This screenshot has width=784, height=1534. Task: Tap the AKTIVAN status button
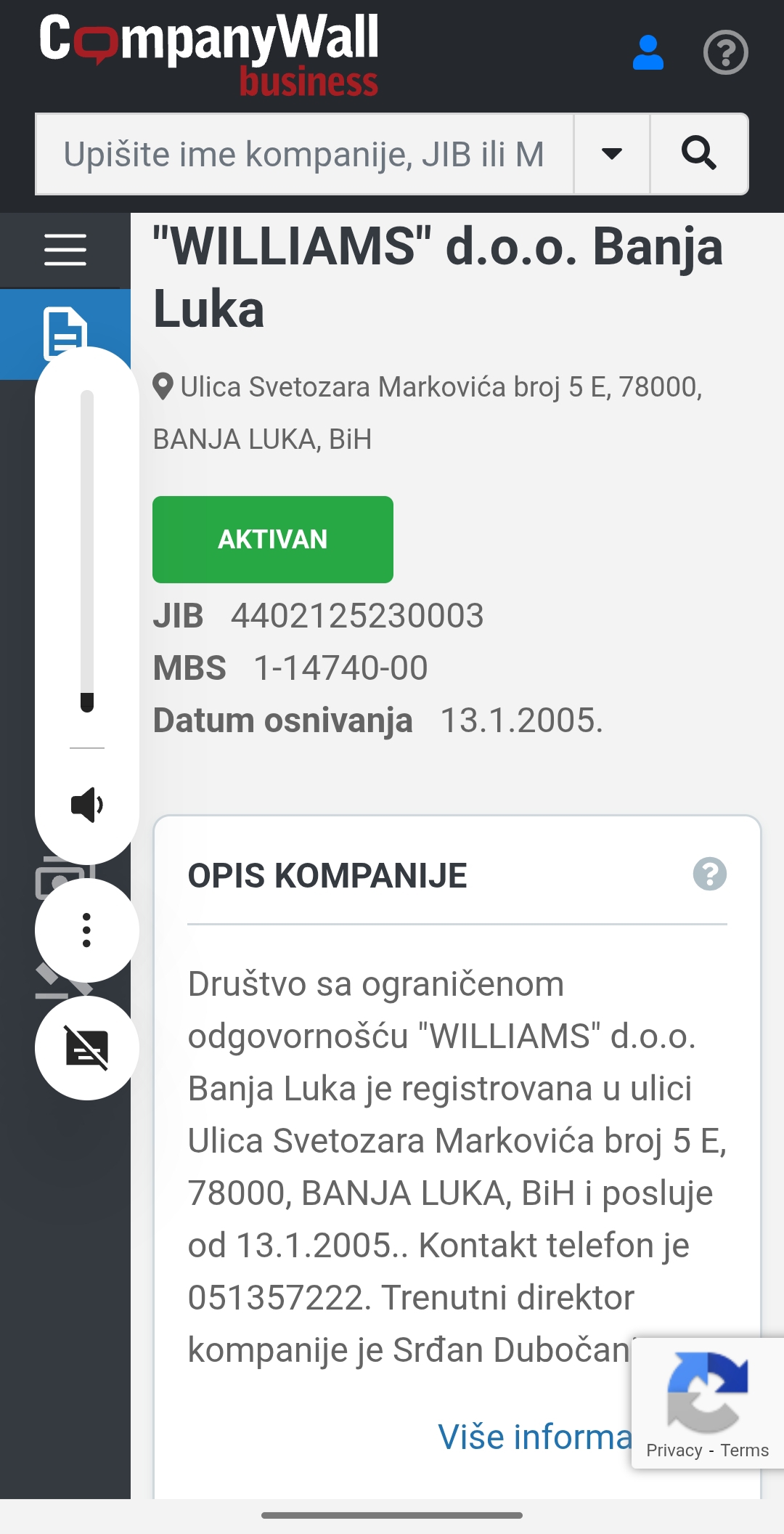coord(273,540)
